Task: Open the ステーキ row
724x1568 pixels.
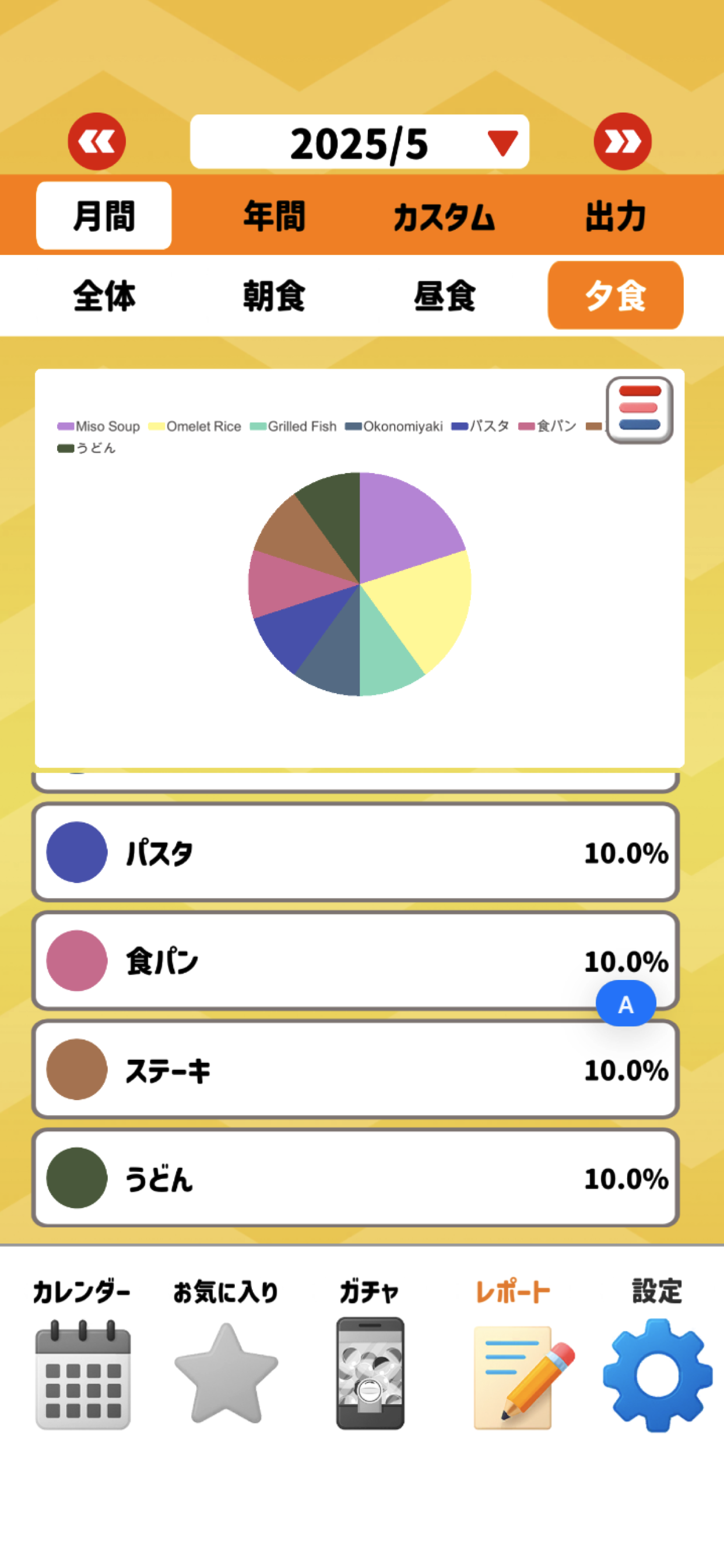Action: 356,1069
